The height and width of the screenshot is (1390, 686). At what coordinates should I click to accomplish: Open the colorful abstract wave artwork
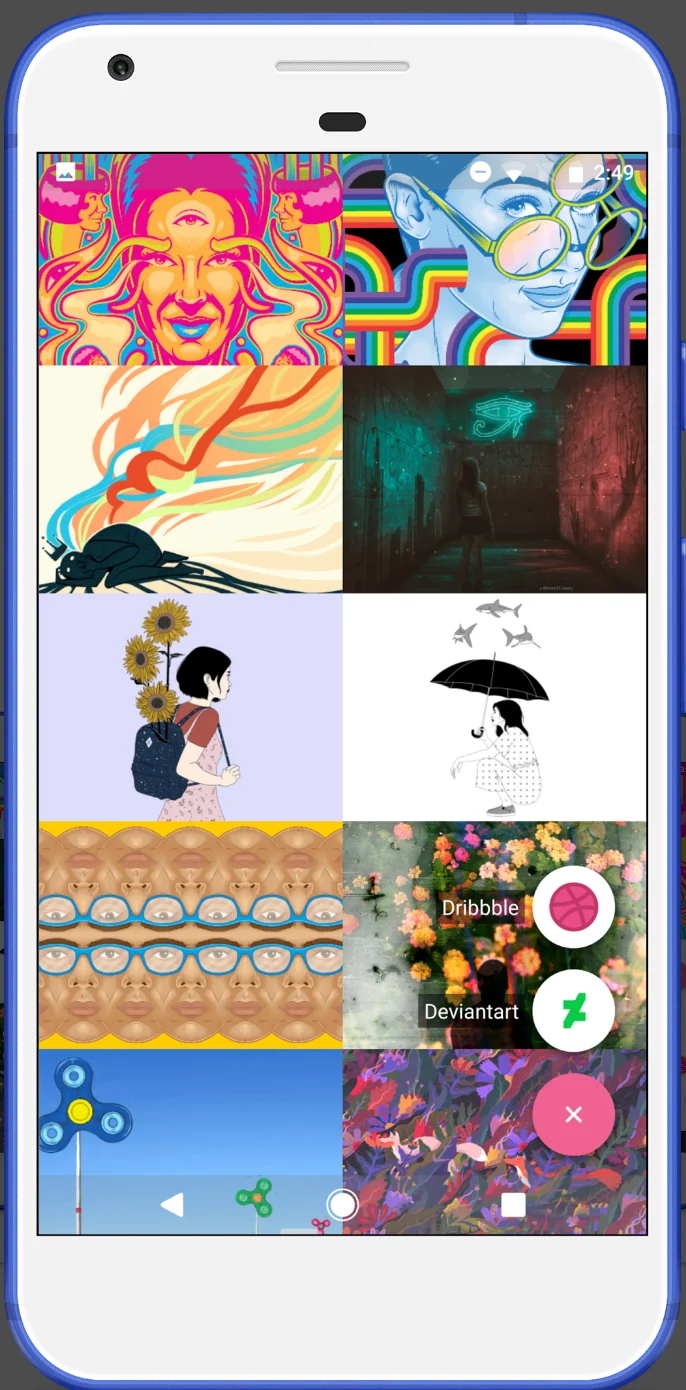tap(190, 480)
